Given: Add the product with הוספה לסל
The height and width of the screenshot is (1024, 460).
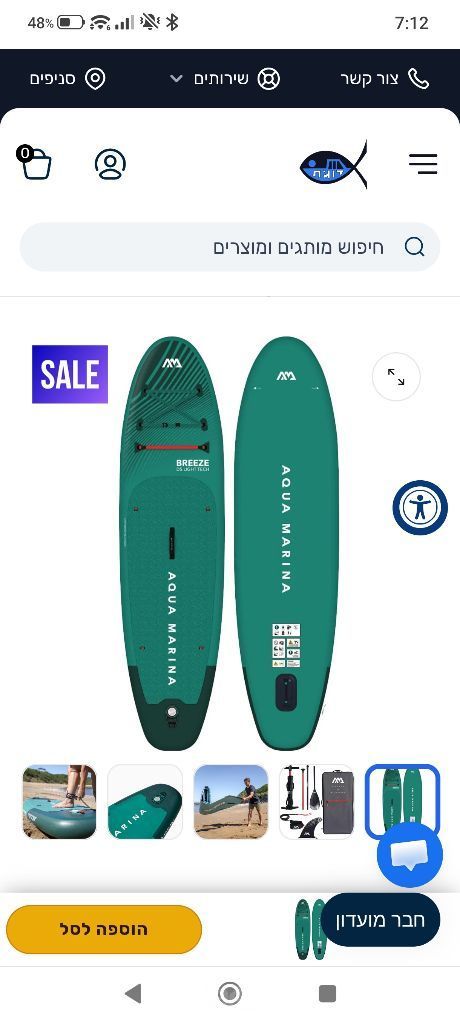Looking at the screenshot, I should pyautogui.click(x=104, y=929).
